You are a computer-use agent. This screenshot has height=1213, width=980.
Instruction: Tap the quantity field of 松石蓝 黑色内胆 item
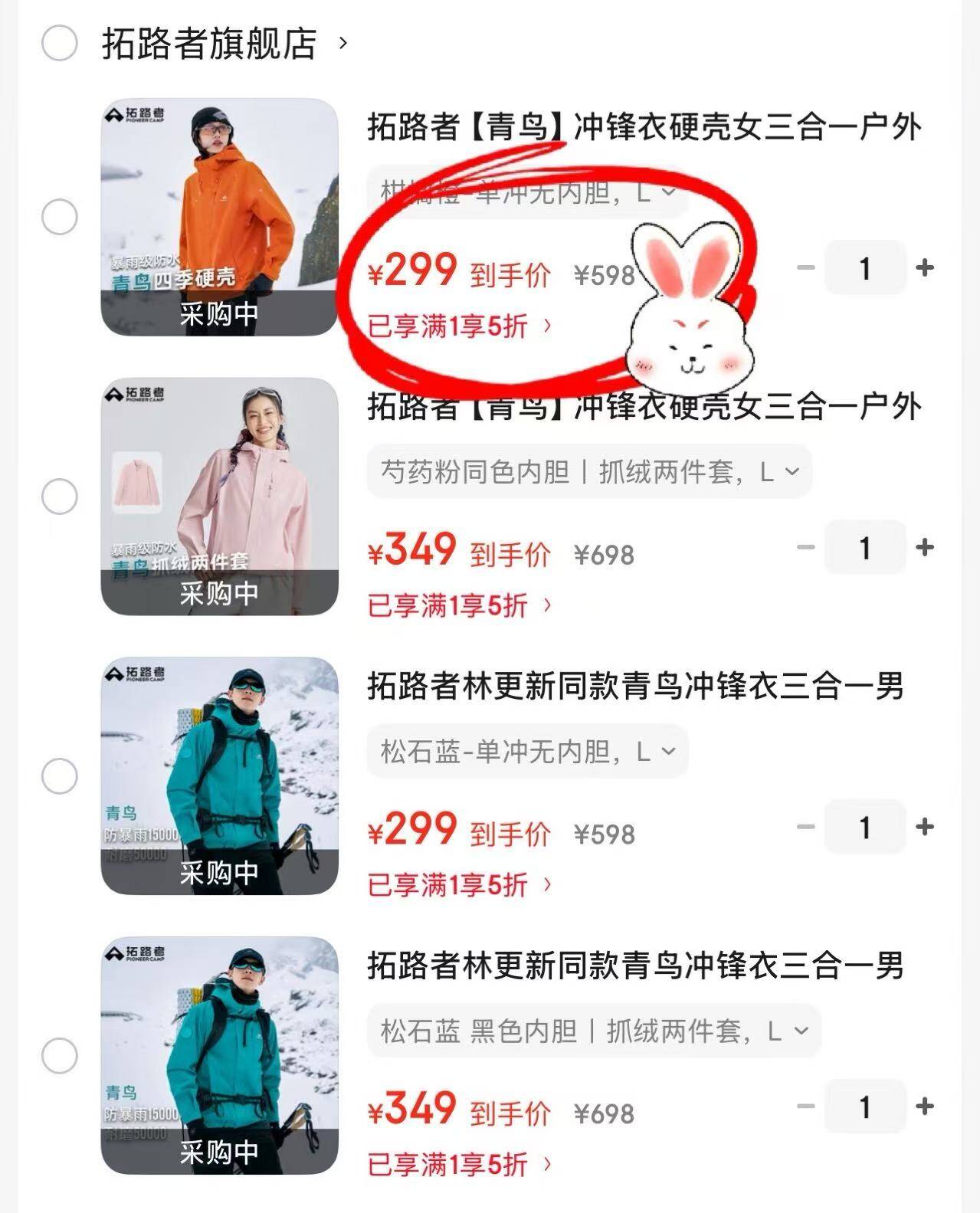[865, 1106]
